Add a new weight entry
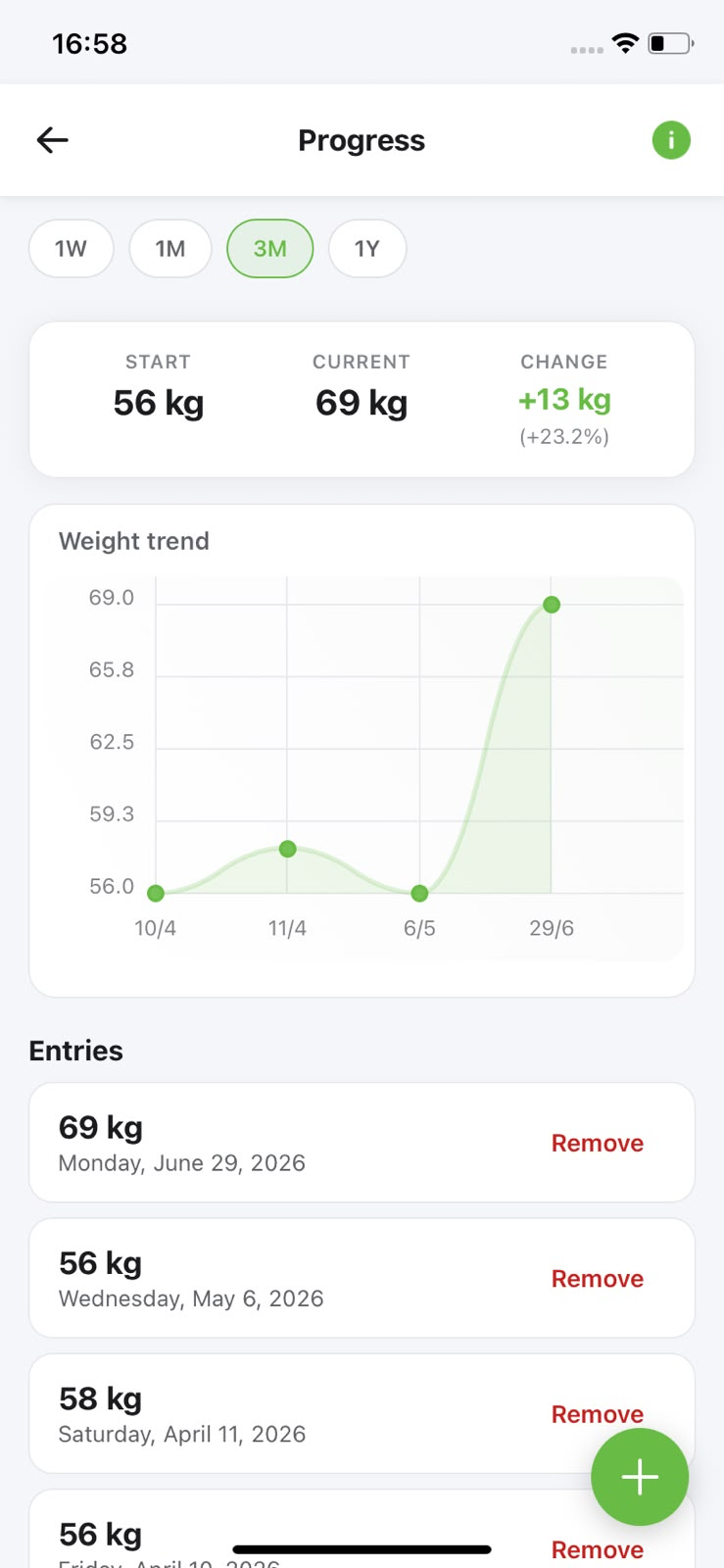 click(640, 1477)
